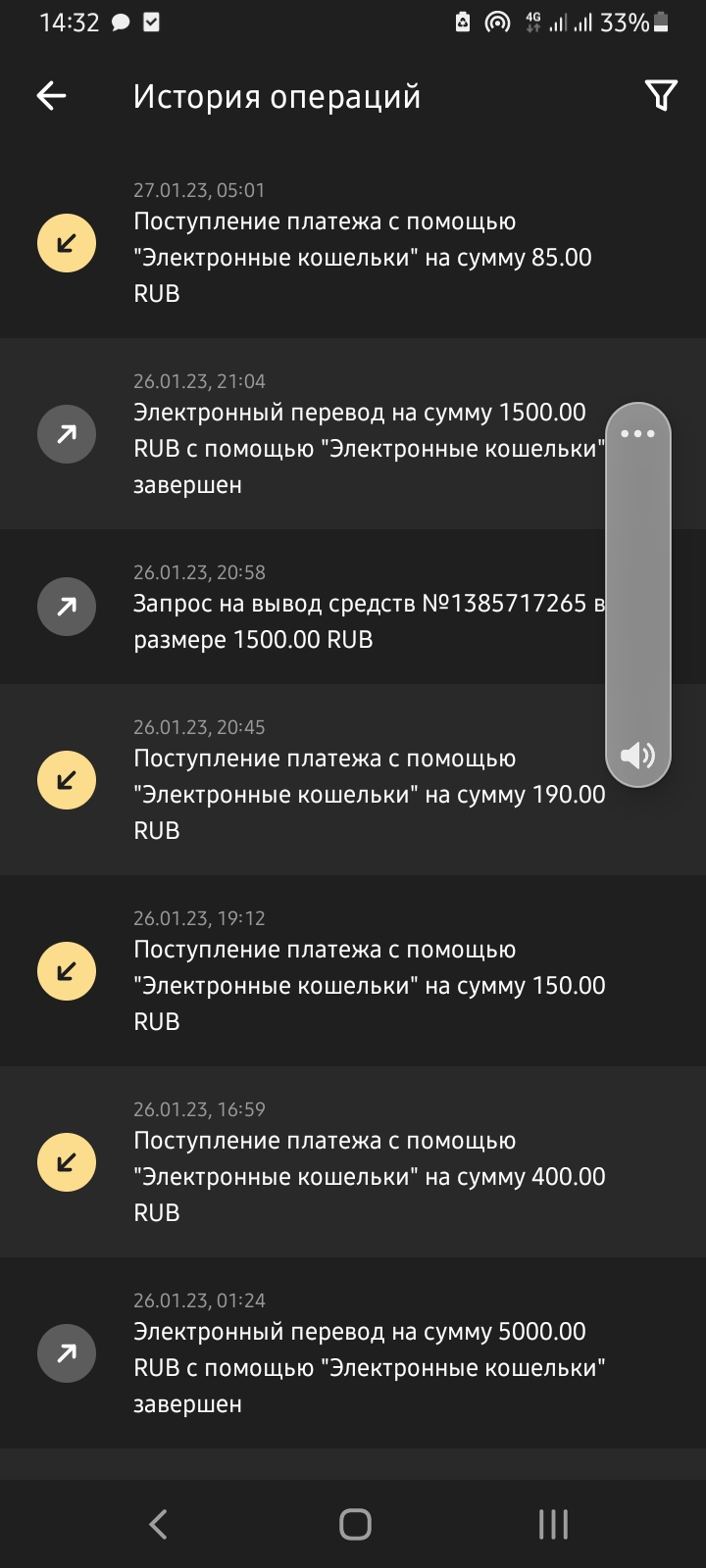The height and width of the screenshot is (1568, 706).
Task: Open the filter for operations history
Action: point(661,95)
